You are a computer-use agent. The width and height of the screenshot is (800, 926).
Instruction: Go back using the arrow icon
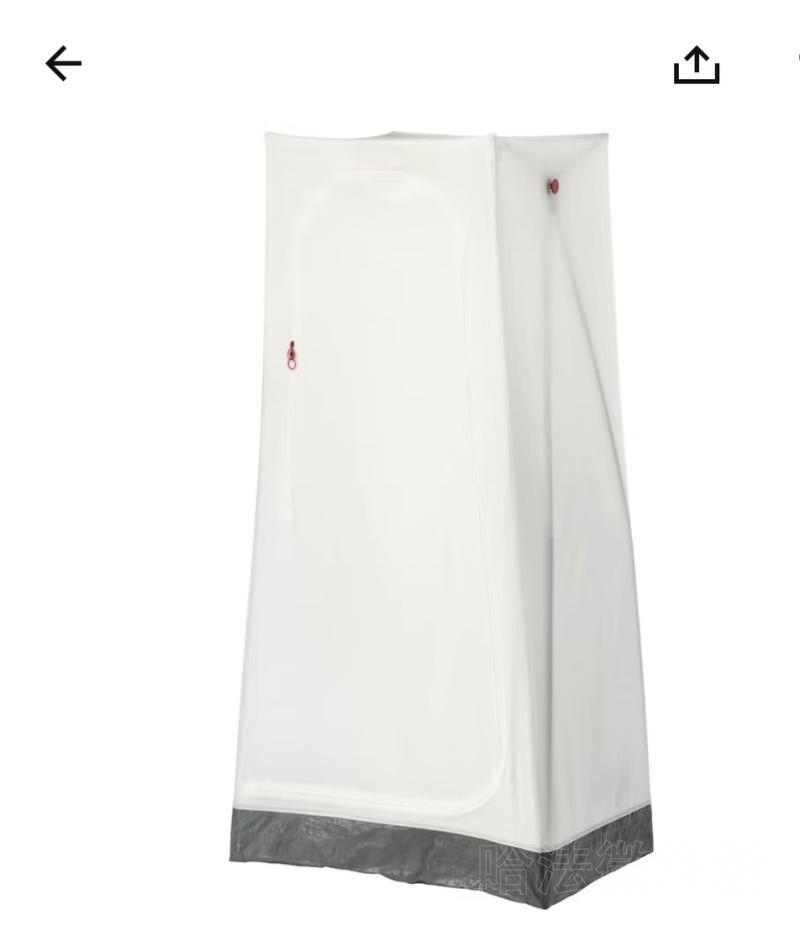click(x=63, y=64)
